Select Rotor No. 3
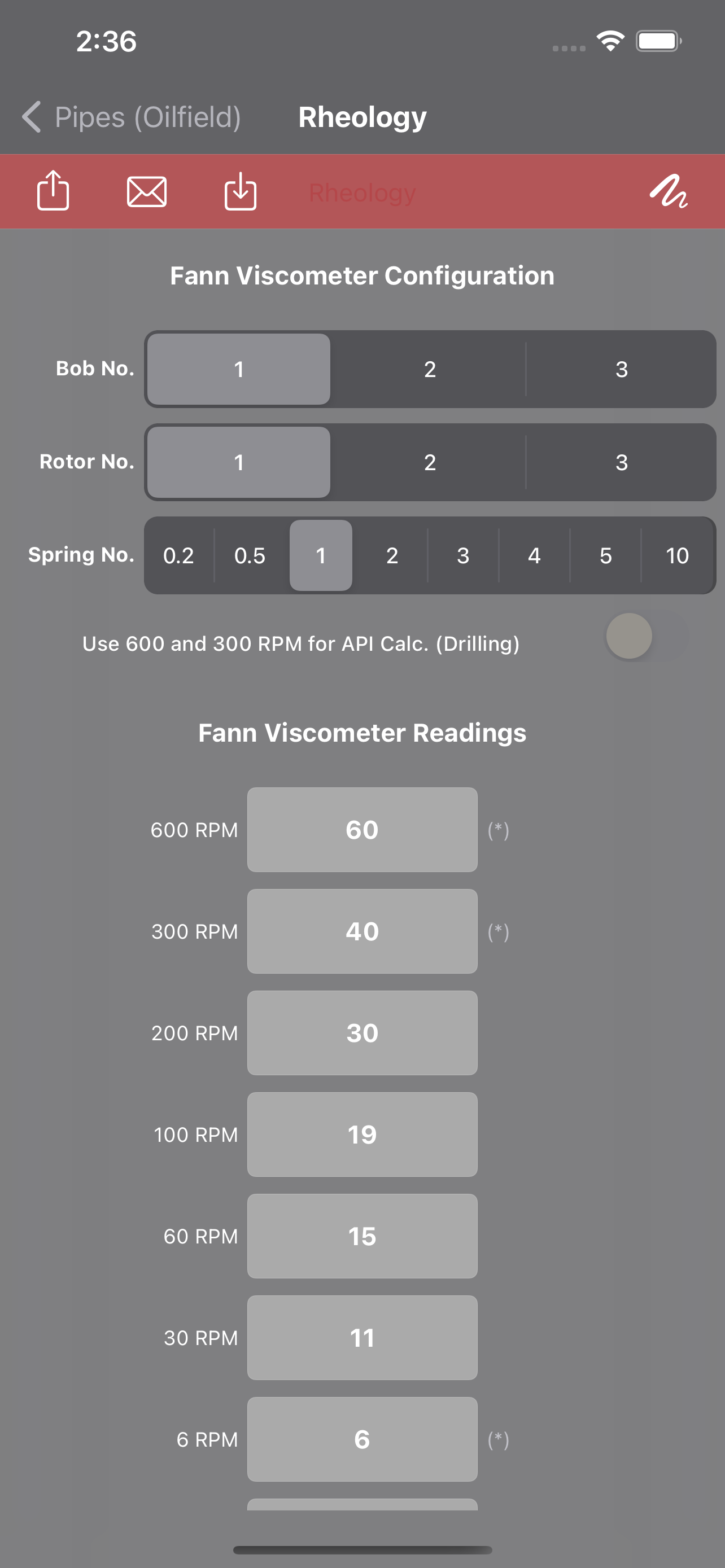Viewport: 725px width, 1568px height. click(x=621, y=463)
